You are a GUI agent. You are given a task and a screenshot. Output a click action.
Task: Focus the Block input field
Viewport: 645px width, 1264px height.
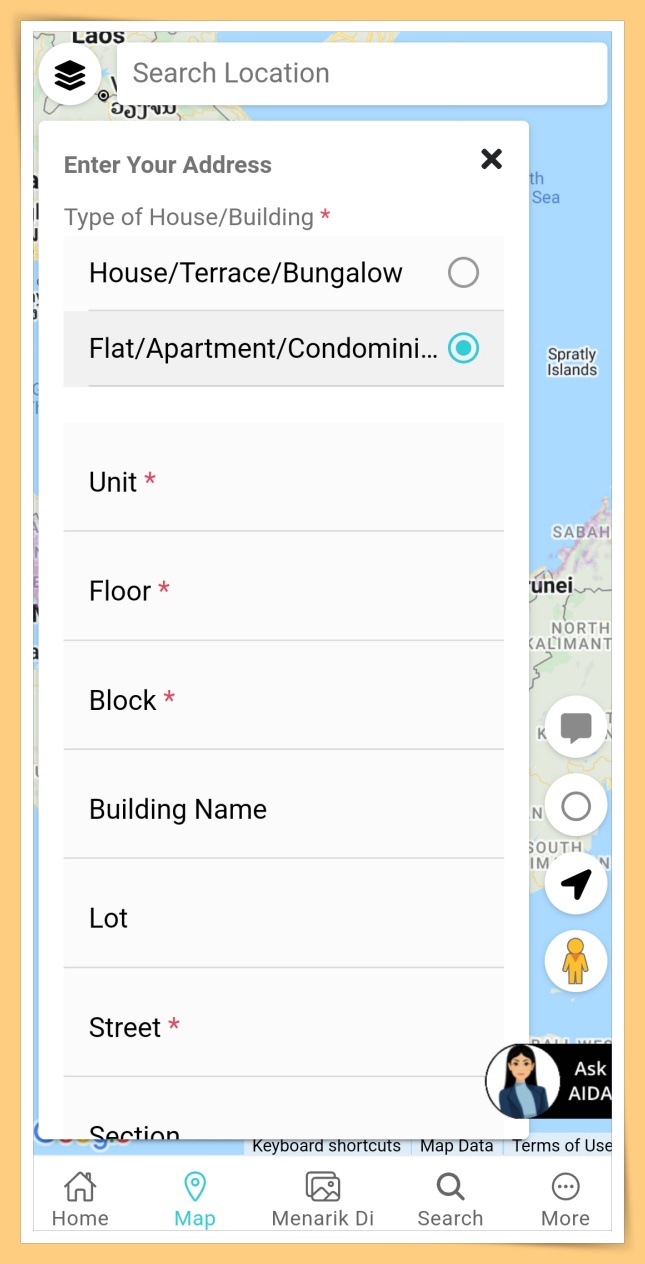point(283,700)
